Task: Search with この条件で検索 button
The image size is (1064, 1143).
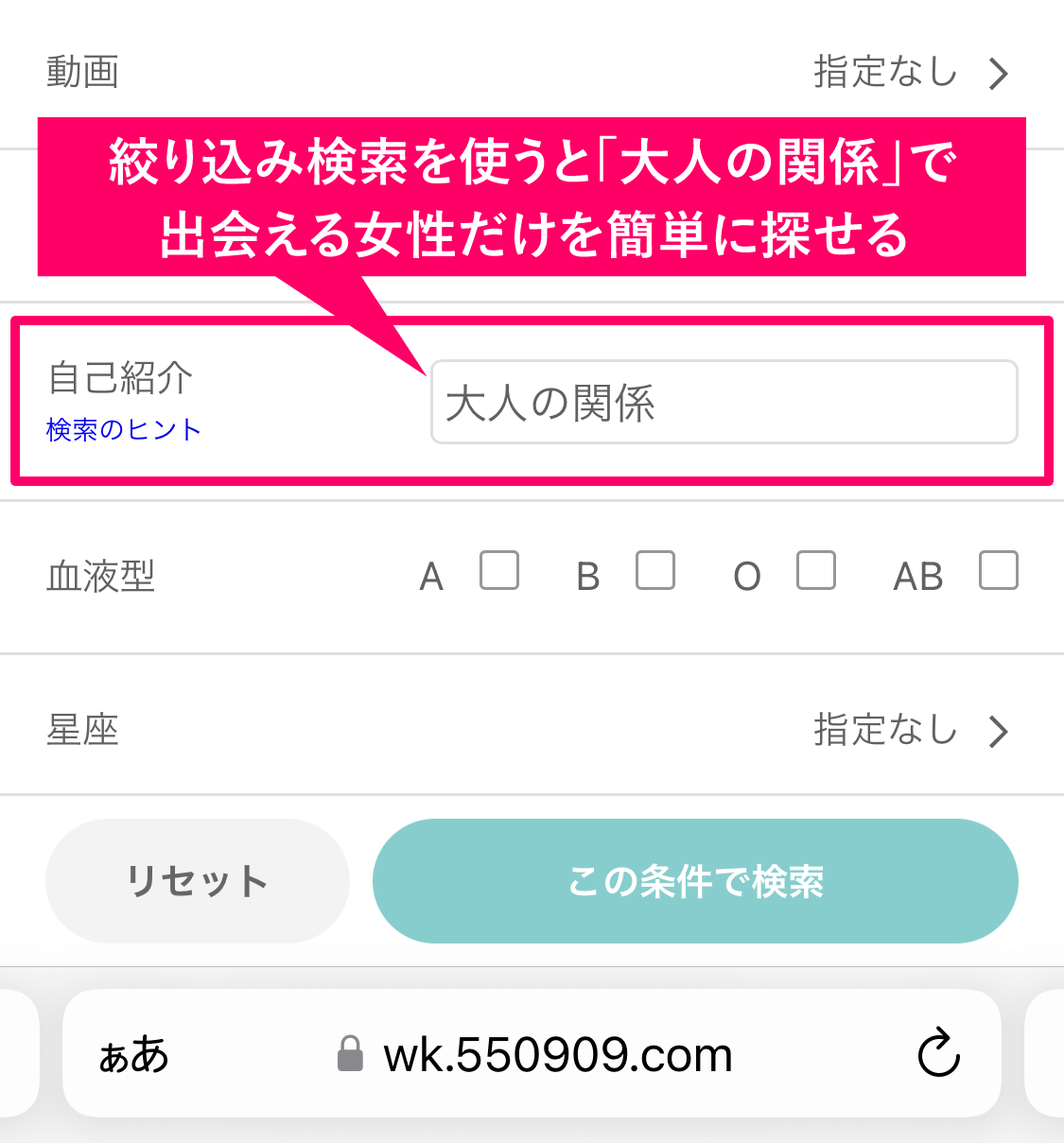Action: tap(695, 881)
